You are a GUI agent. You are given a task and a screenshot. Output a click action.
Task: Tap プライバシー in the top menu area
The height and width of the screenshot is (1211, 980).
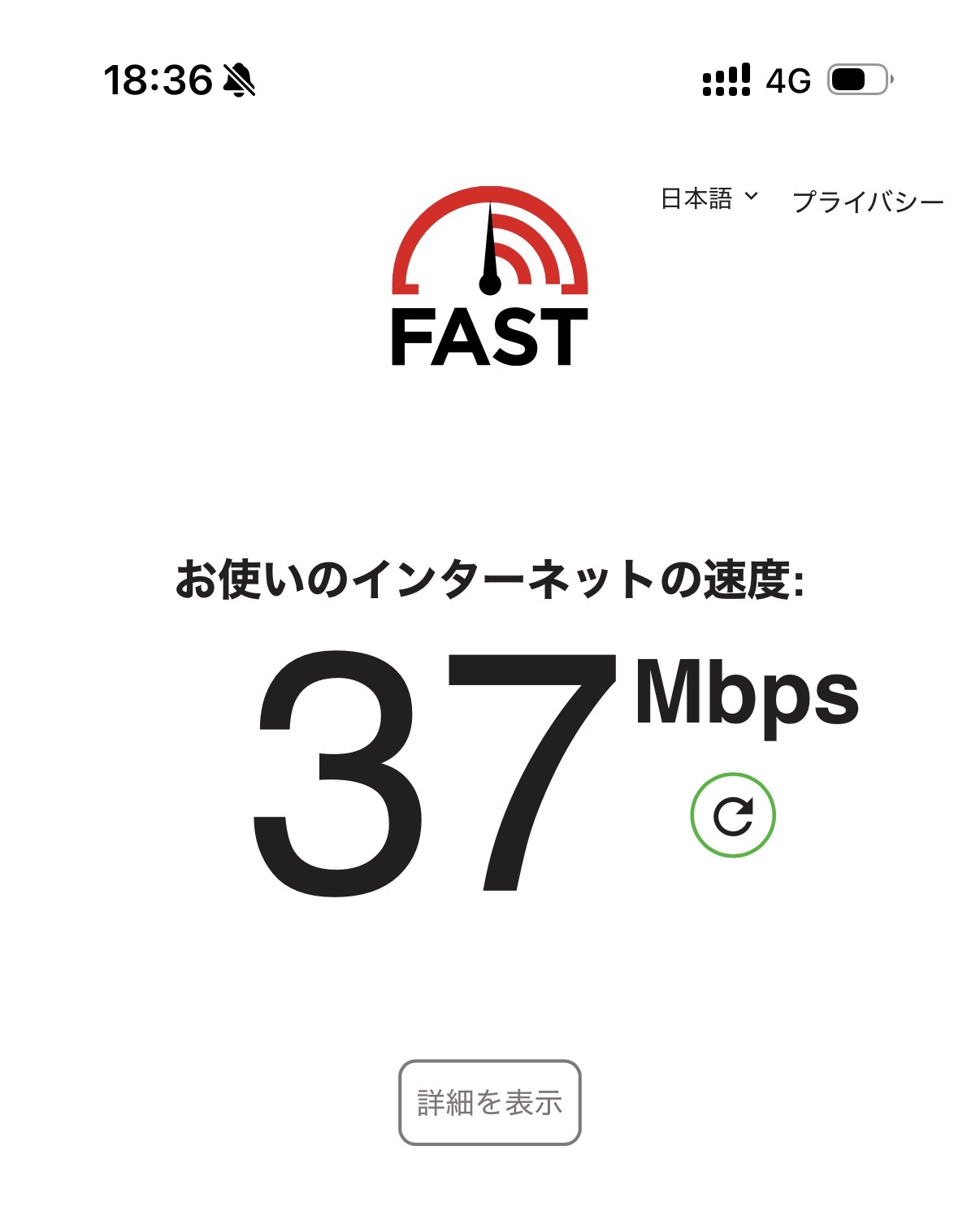[868, 197]
